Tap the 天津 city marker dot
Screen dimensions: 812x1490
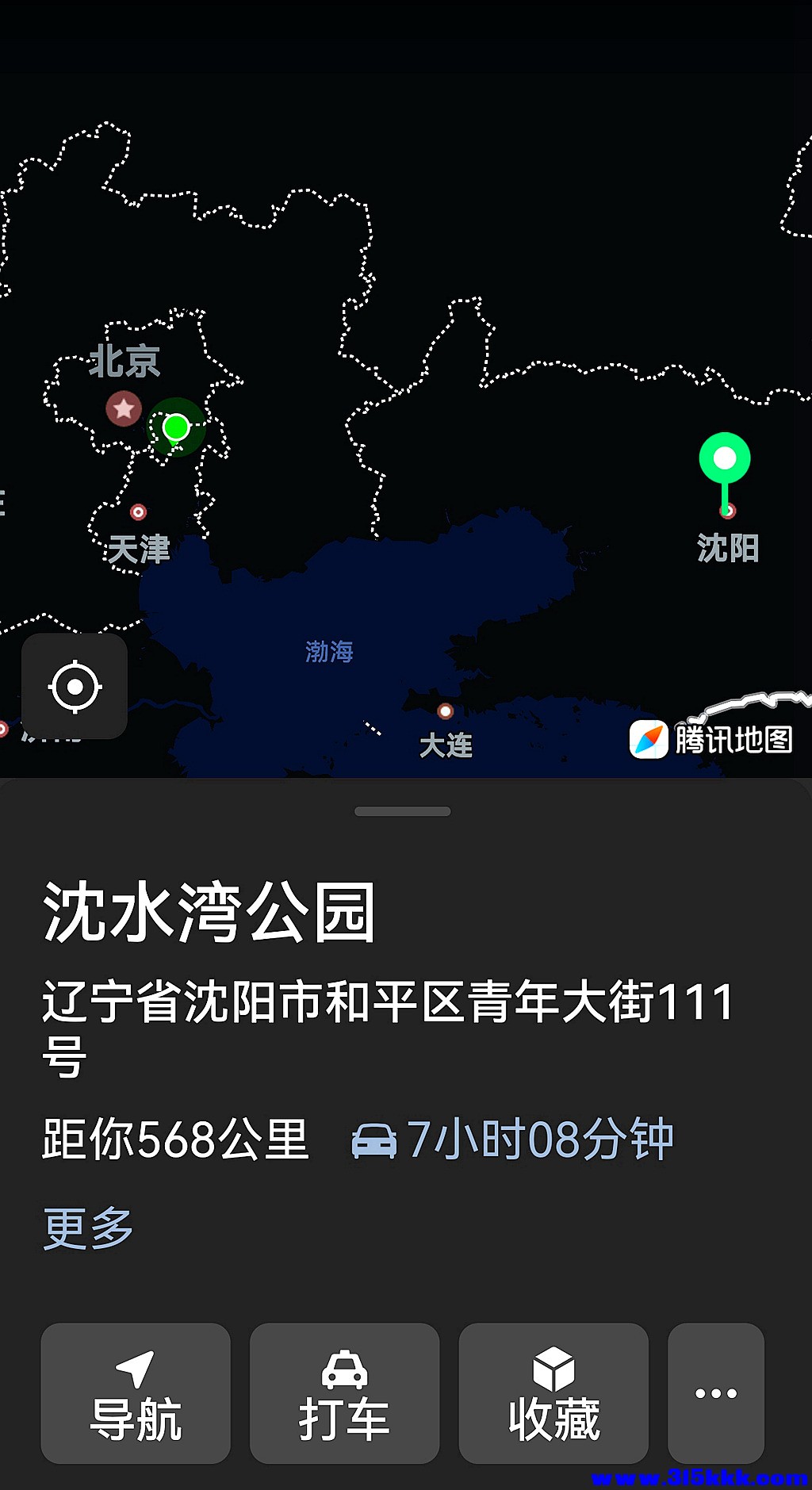(140, 511)
